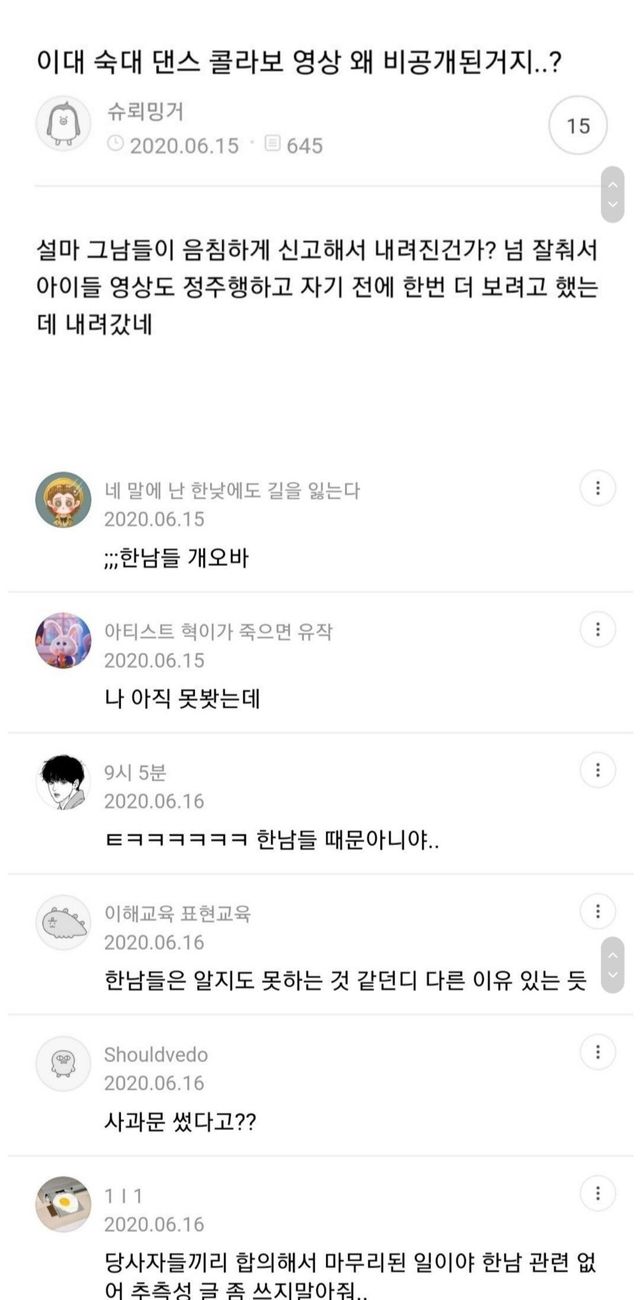View profile avatar of 아티스트 혁이가 죽으면 유작

click(x=63, y=641)
